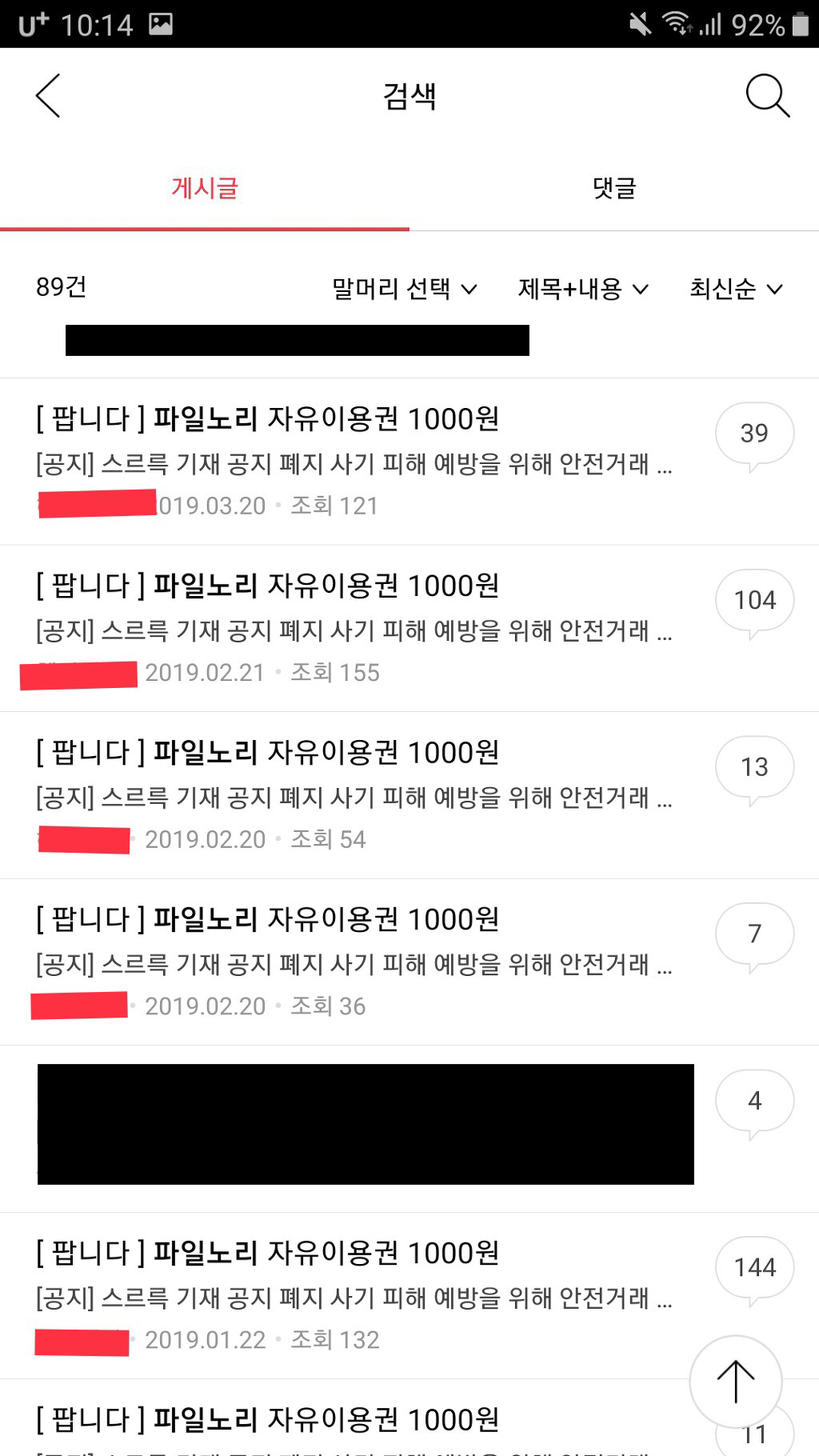Select the 게시글 tab
819x1456 pixels.
coord(205,189)
